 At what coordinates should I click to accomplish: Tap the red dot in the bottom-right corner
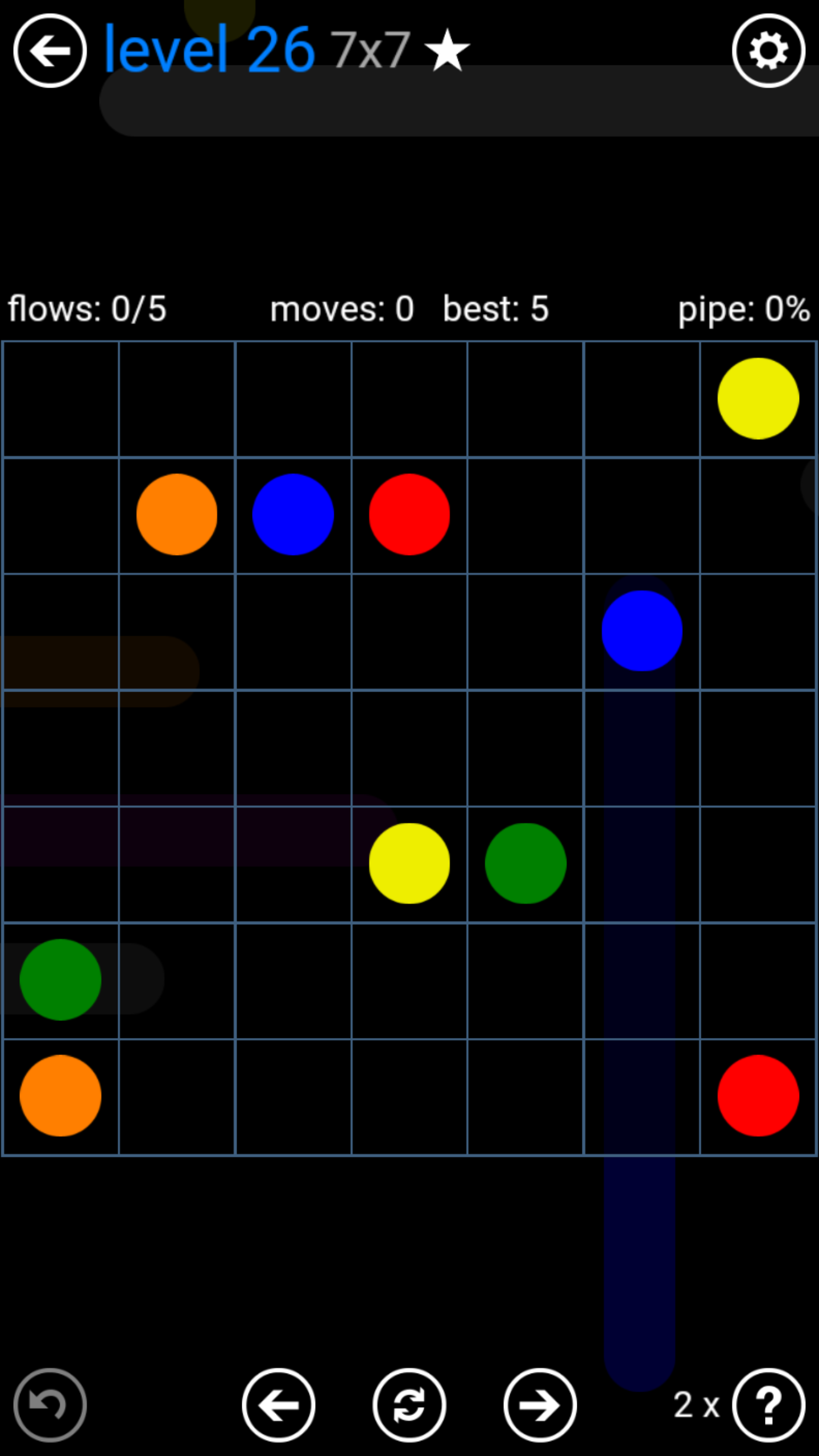coord(758,1095)
